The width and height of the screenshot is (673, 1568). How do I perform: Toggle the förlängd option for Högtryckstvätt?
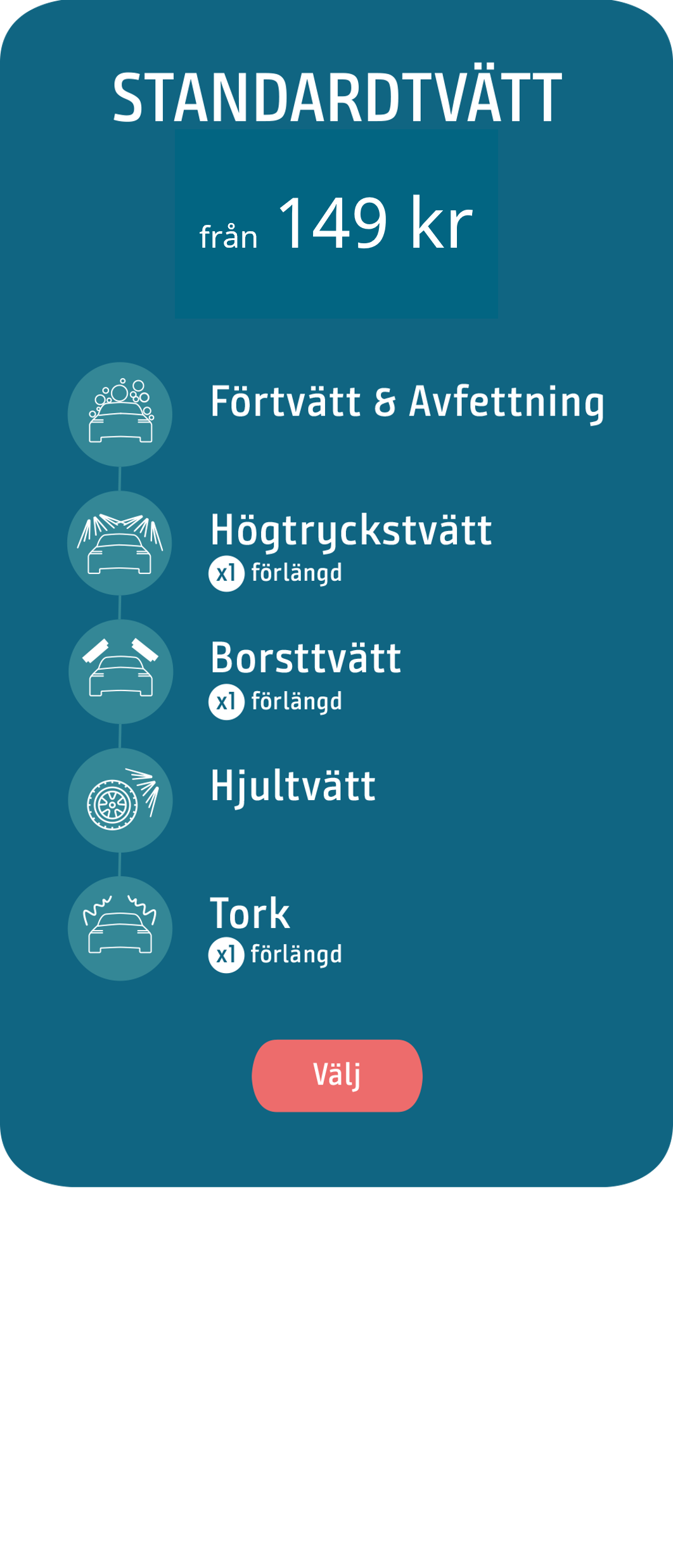295,573
